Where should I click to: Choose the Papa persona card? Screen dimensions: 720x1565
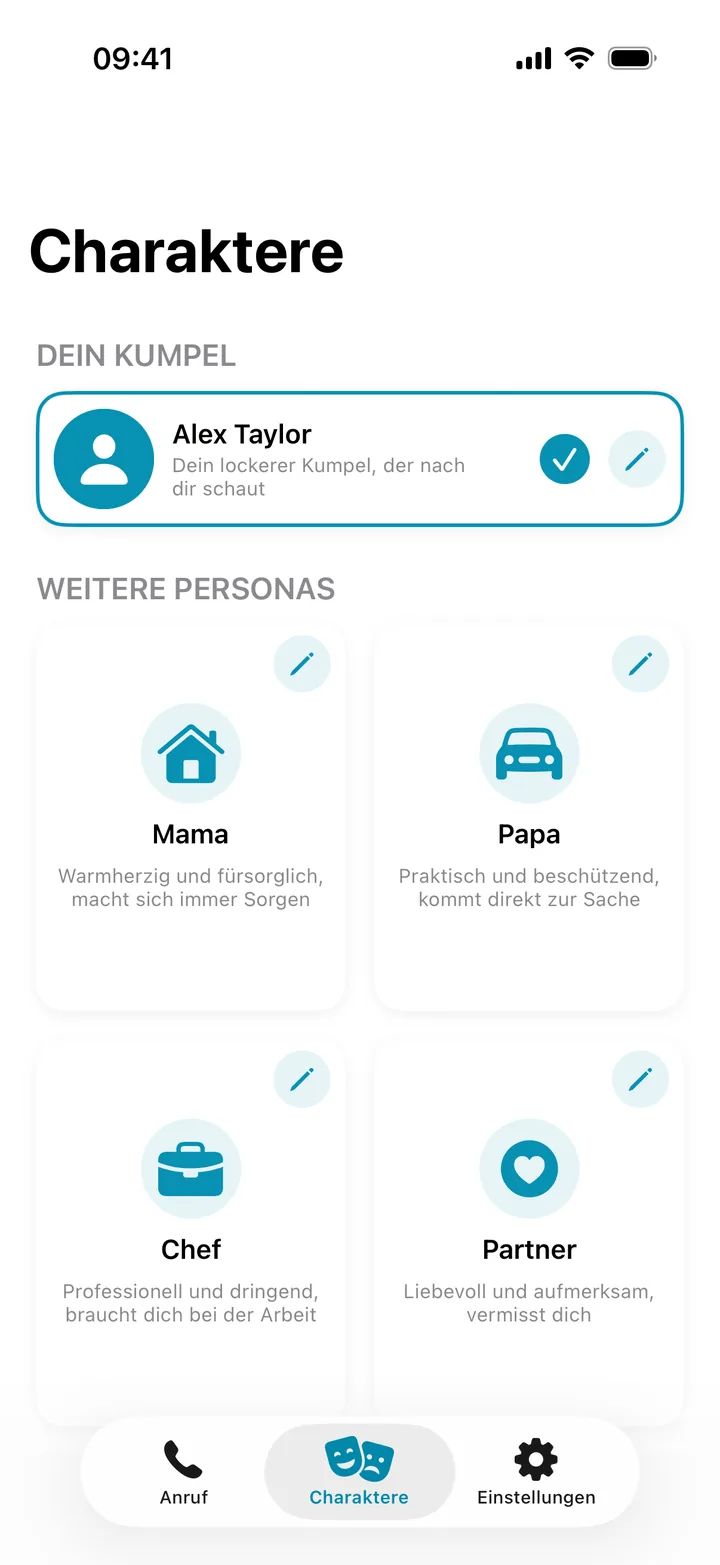click(x=529, y=817)
